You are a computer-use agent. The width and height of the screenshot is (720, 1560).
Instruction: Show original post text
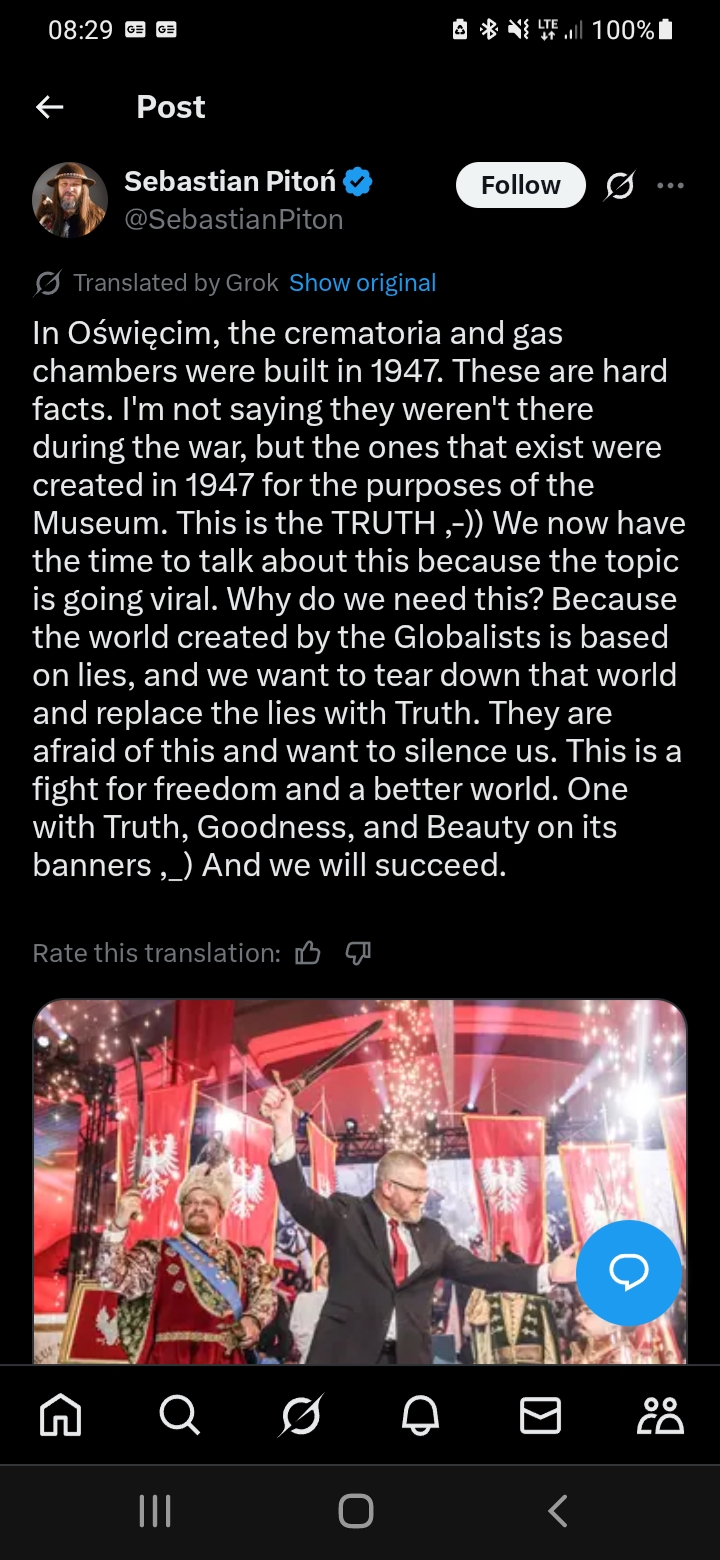point(363,283)
